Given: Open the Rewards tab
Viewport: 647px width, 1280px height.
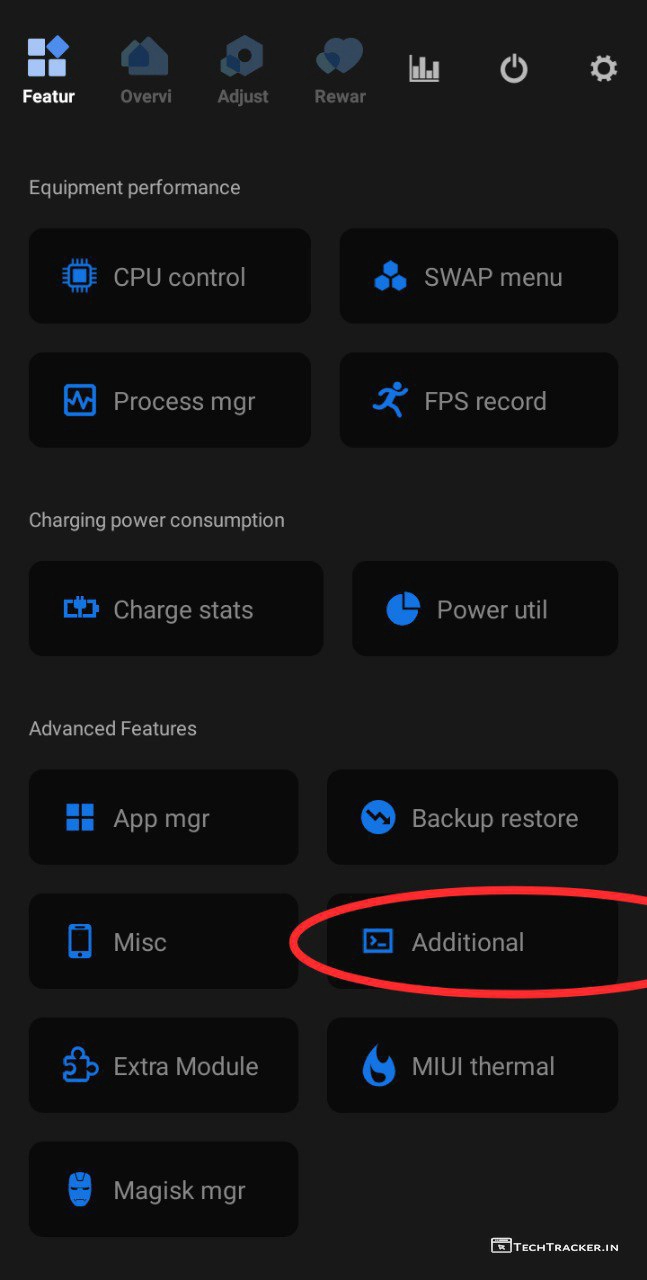Looking at the screenshot, I should point(340,70).
